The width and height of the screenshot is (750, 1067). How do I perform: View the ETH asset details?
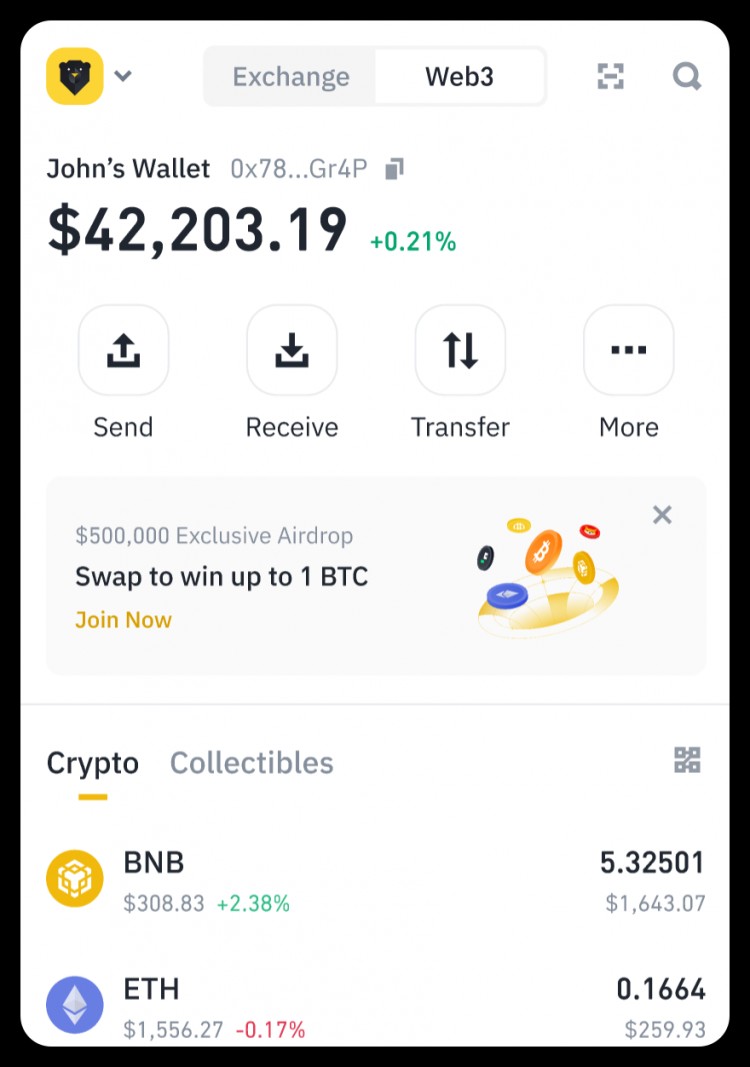coord(375,1007)
